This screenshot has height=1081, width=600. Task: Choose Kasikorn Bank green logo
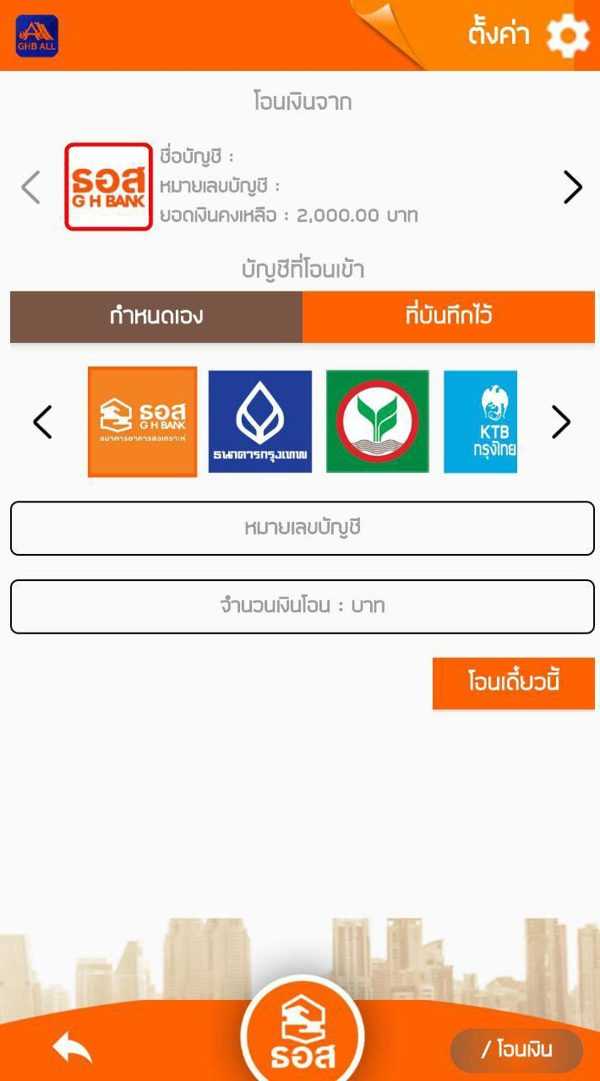click(x=377, y=421)
